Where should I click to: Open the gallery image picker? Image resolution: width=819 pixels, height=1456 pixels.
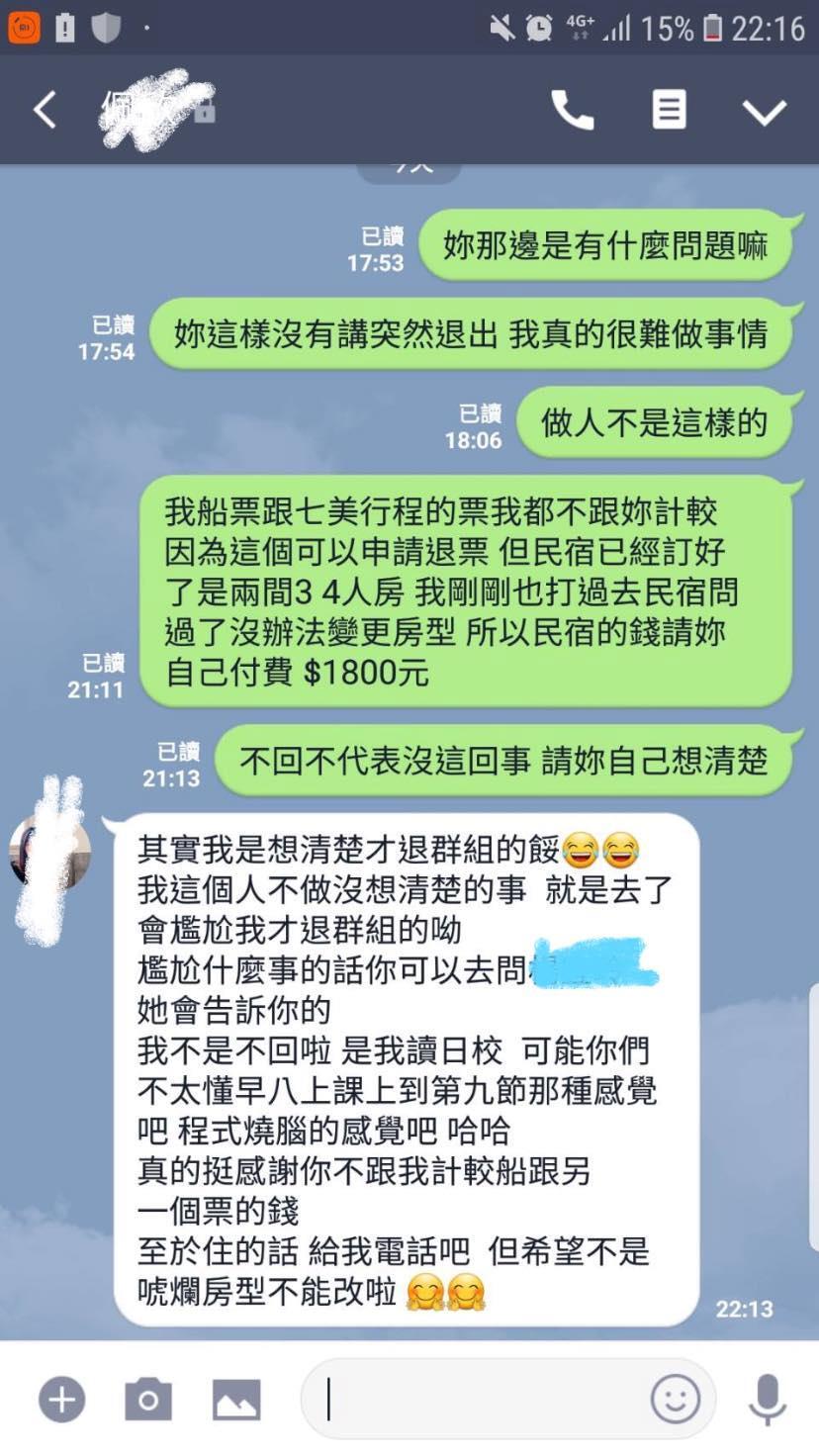tap(237, 1399)
